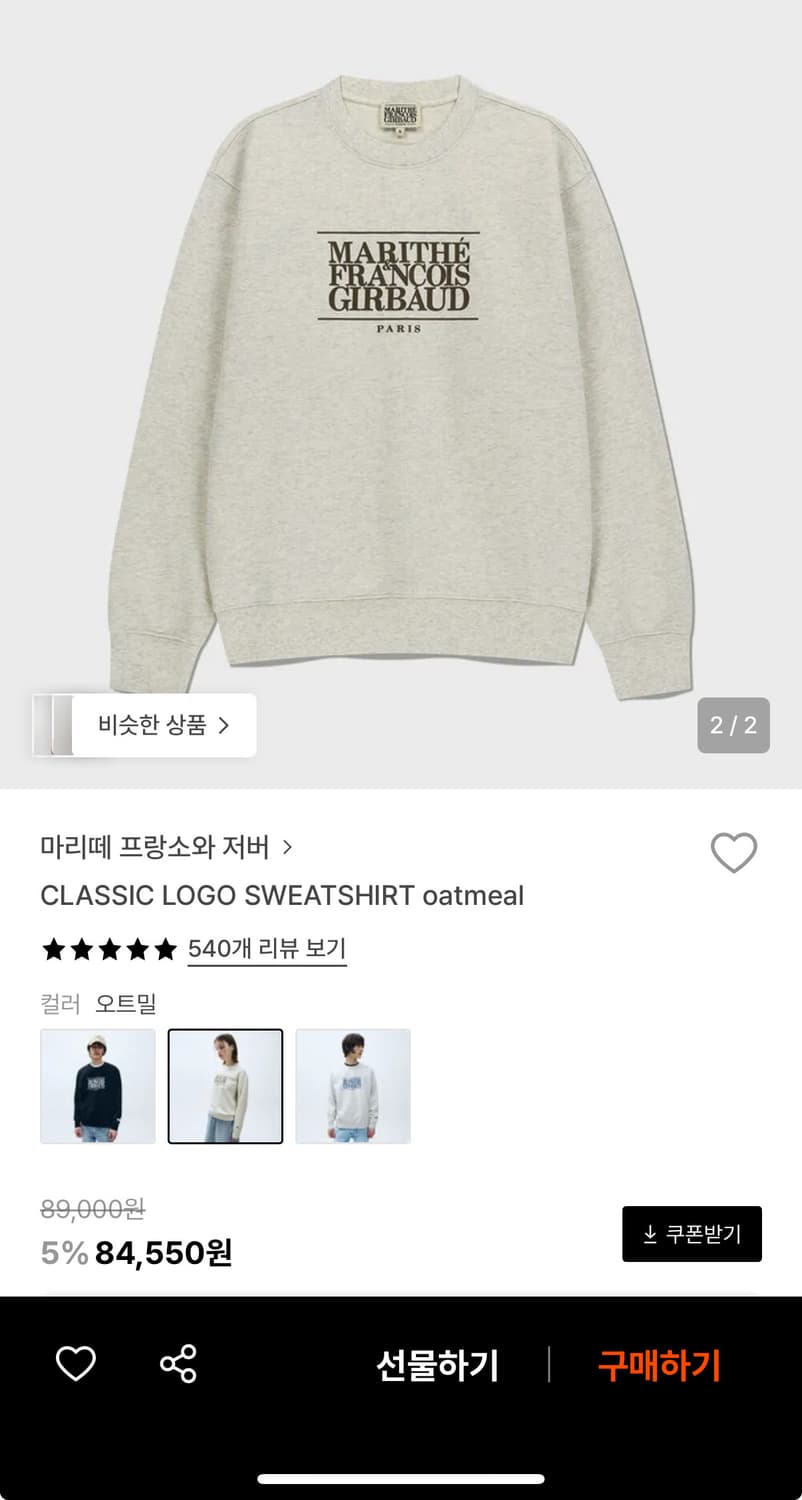The image size is (802, 1500).
Task: Expand the brand page from the brand name row
Action: pyautogui.click(x=160, y=846)
